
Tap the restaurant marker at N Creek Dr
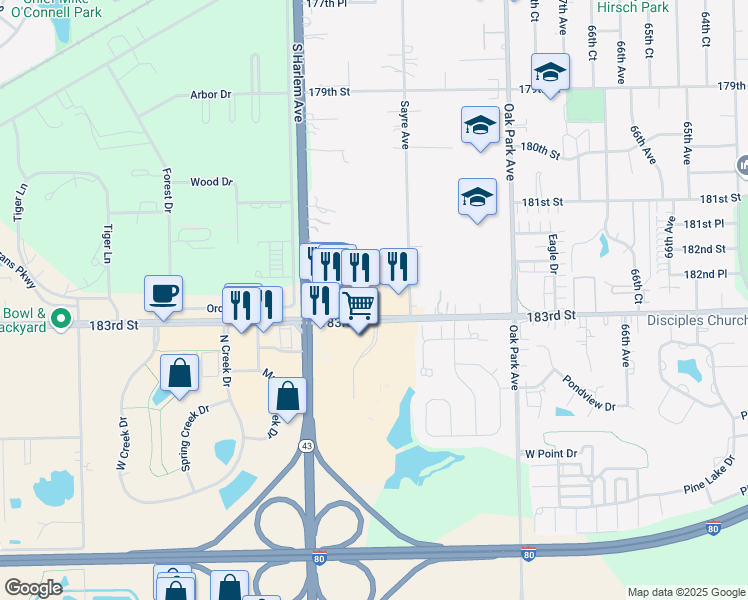tap(242, 306)
